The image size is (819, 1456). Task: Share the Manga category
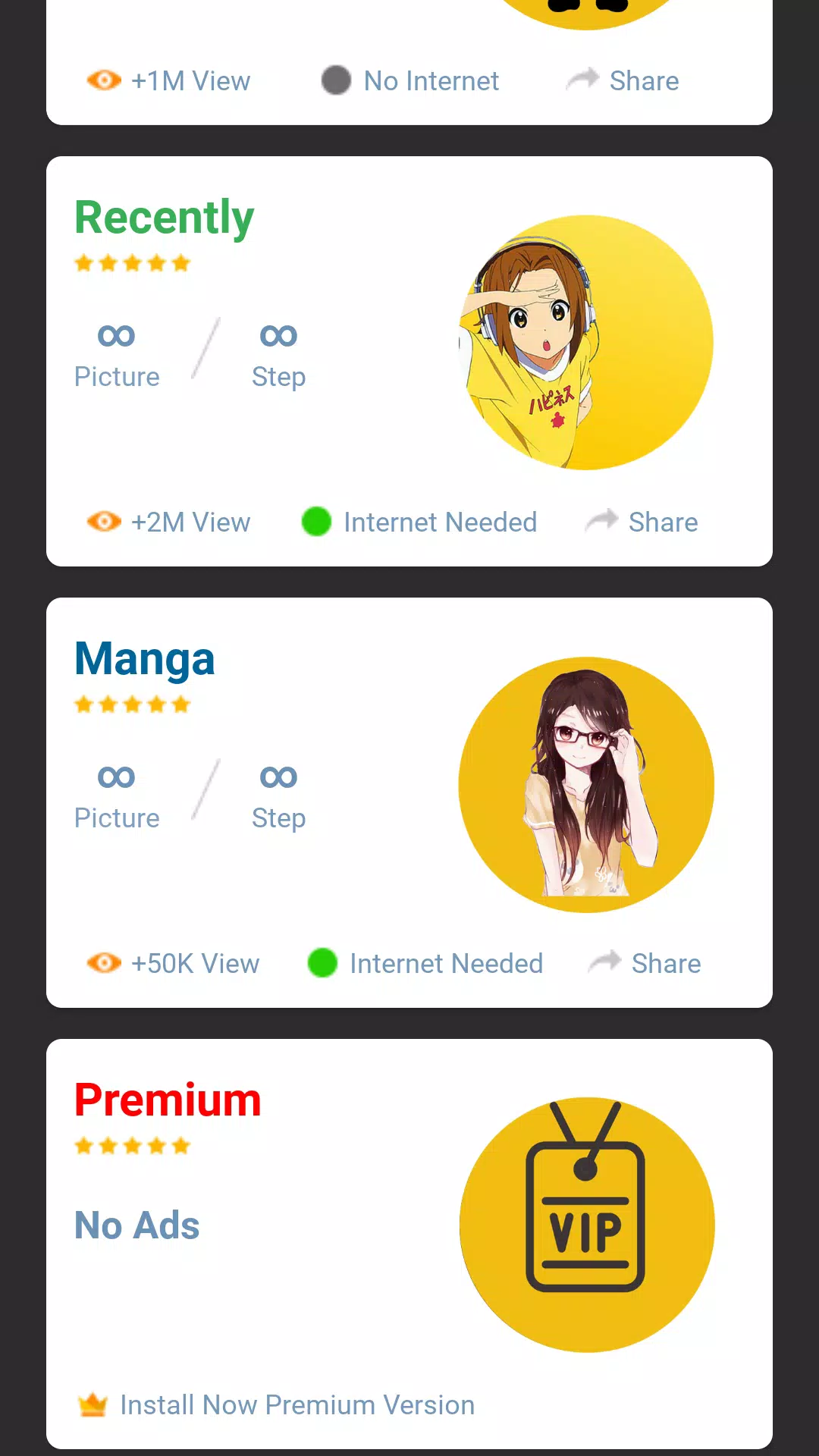coord(646,963)
